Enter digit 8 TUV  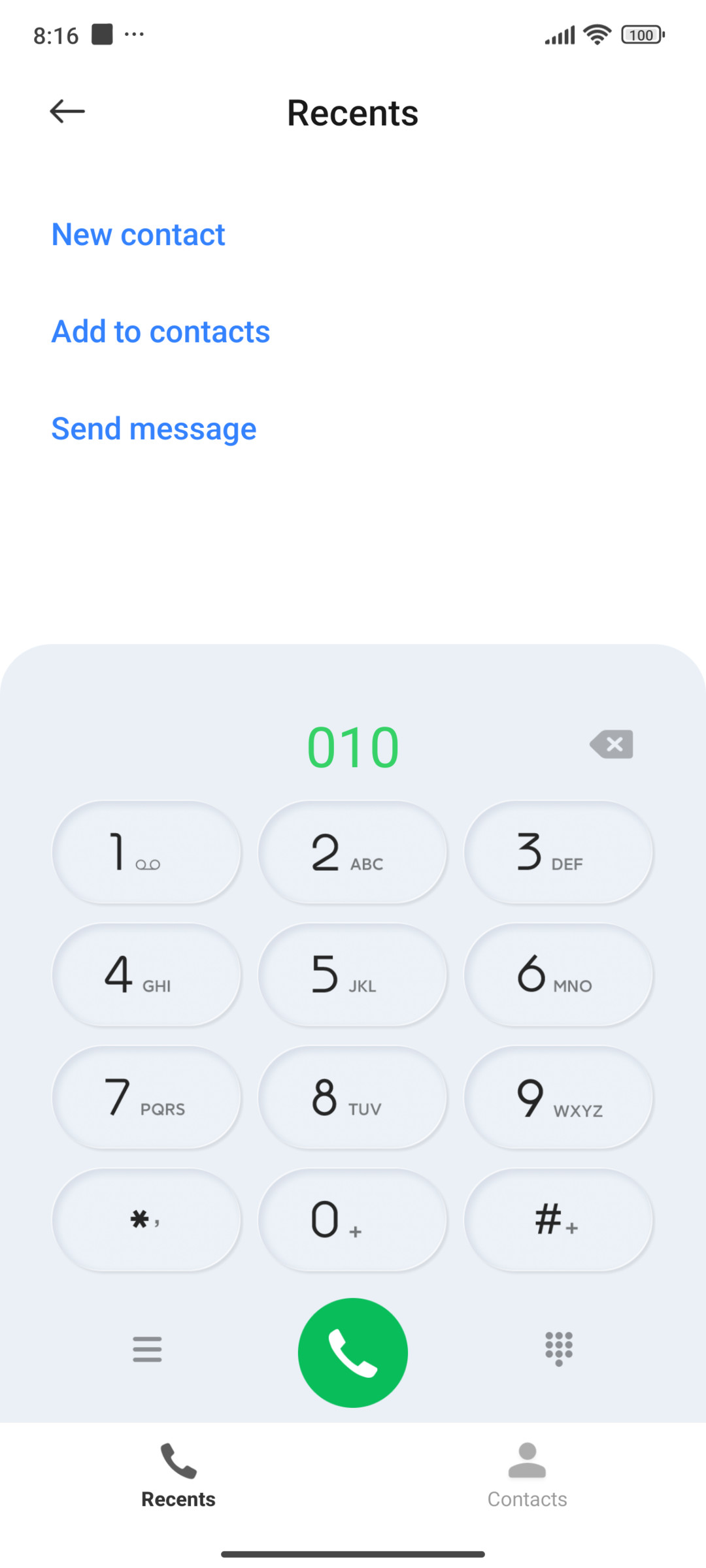click(352, 1097)
